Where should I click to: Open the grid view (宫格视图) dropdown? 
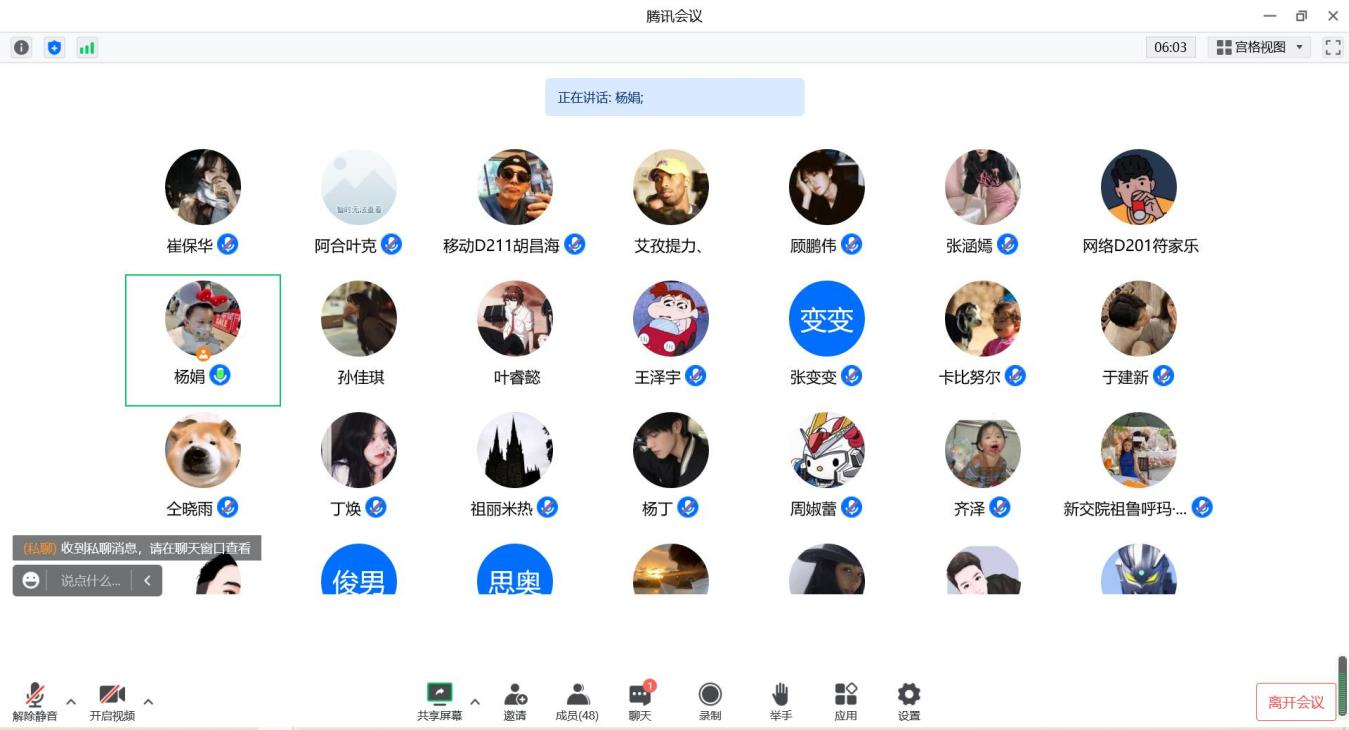(x=1260, y=47)
